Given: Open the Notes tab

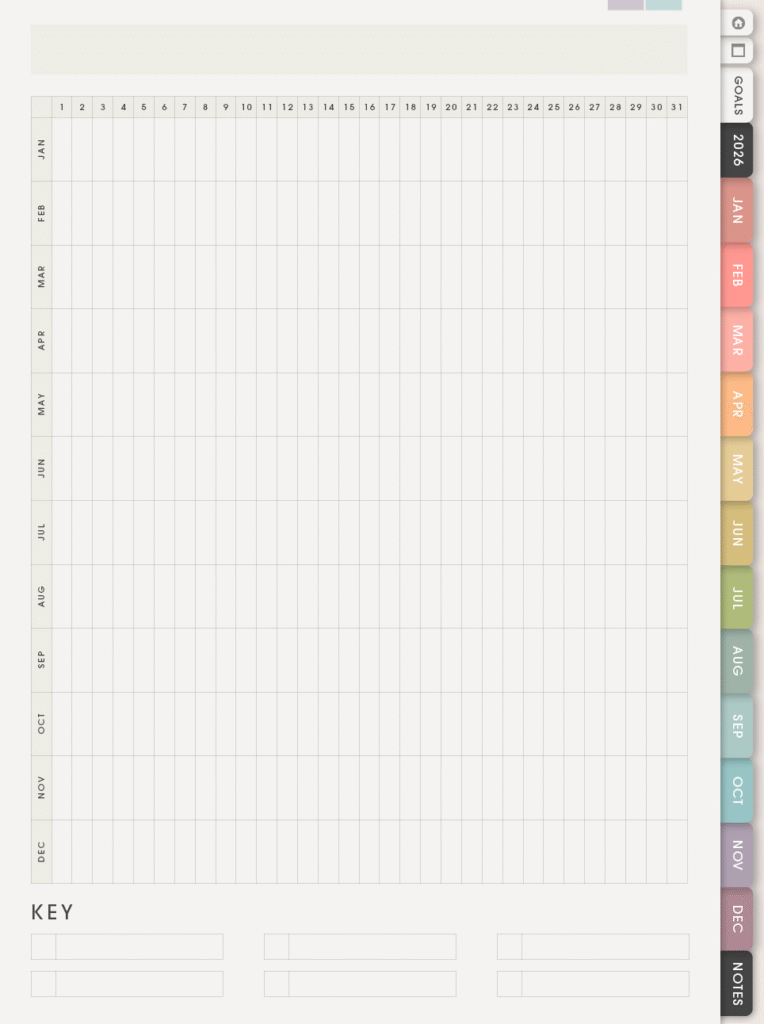Looking at the screenshot, I should click(x=737, y=983).
